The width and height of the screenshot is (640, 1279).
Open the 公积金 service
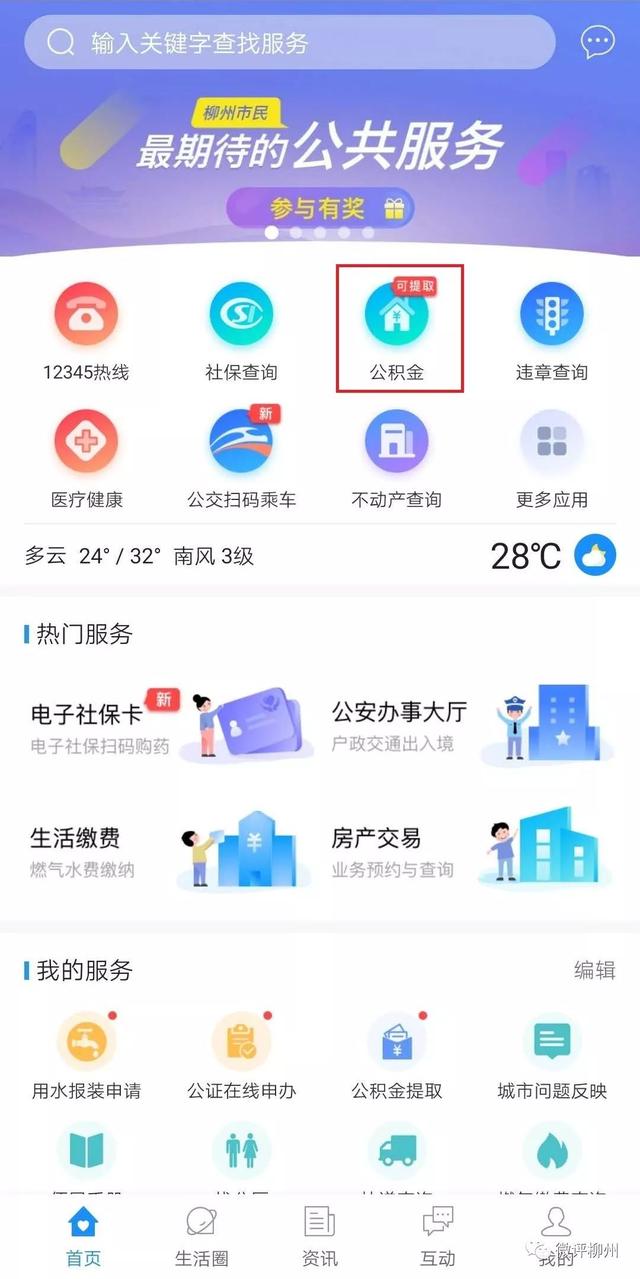click(x=397, y=330)
